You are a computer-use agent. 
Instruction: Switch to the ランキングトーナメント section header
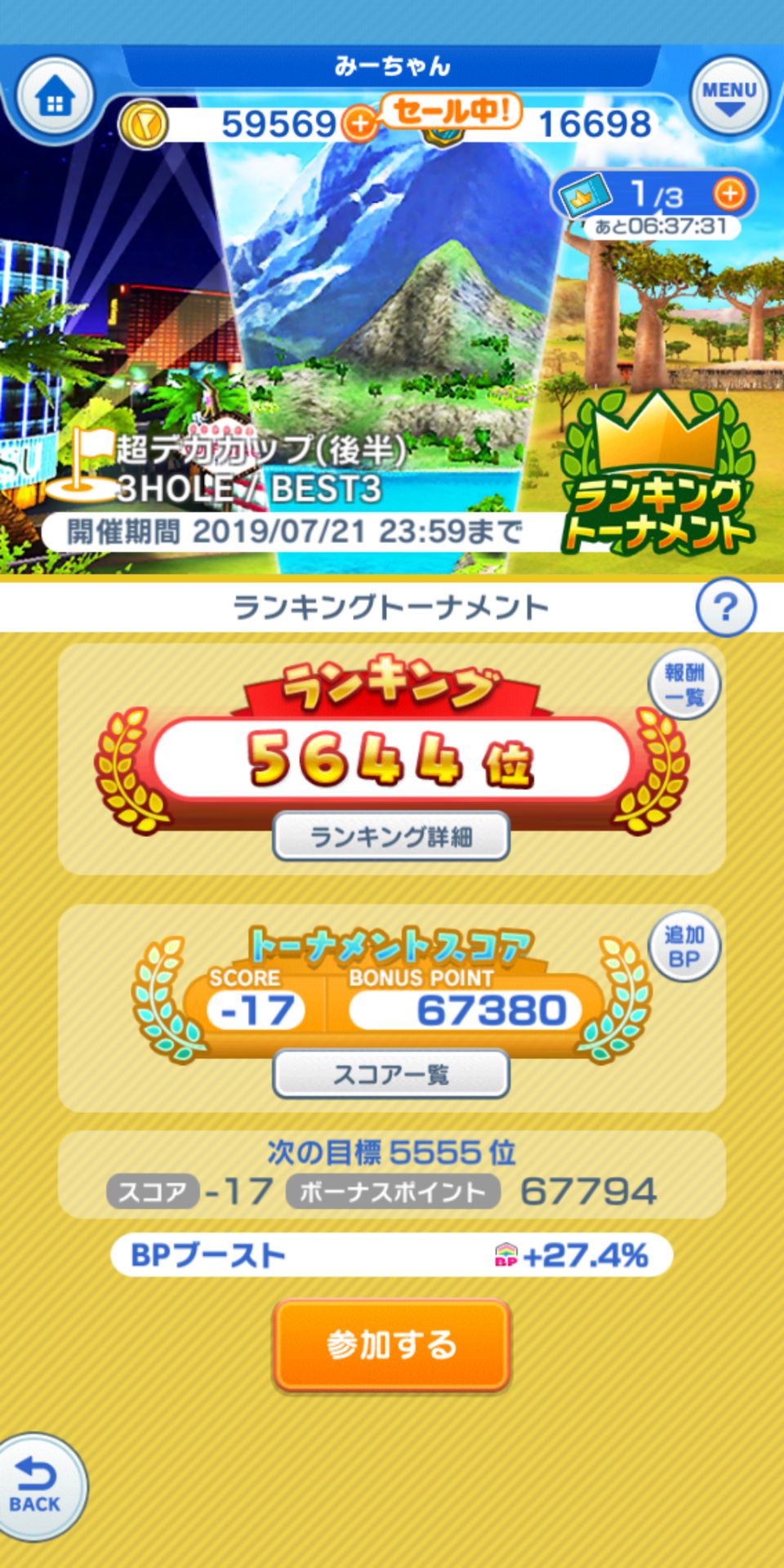coord(392,605)
